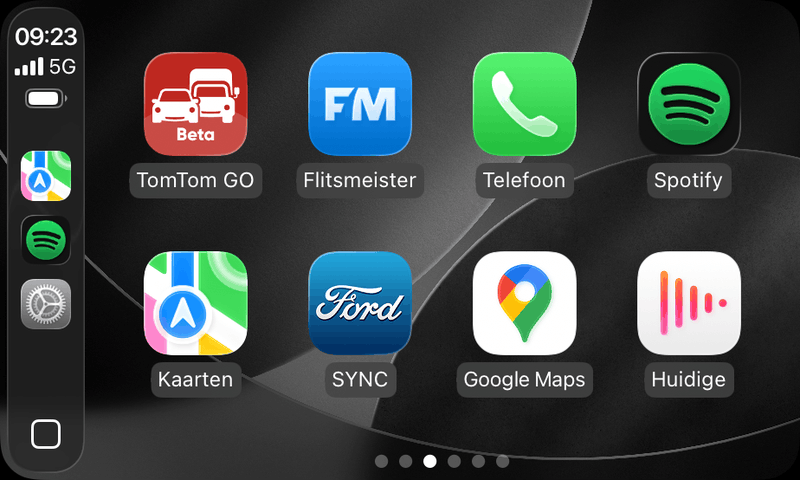Tap the Maps shortcut in the sidebar
The width and height of the screenshot is (800, 480).
(x=46, y=176)
